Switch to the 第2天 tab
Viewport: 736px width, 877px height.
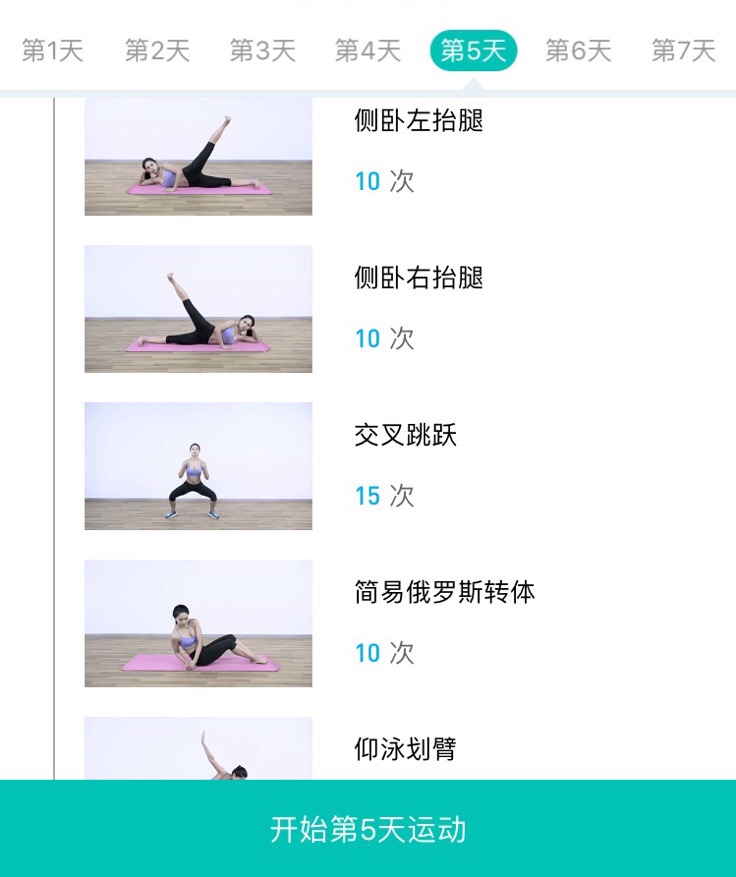[x=157, y=50]
